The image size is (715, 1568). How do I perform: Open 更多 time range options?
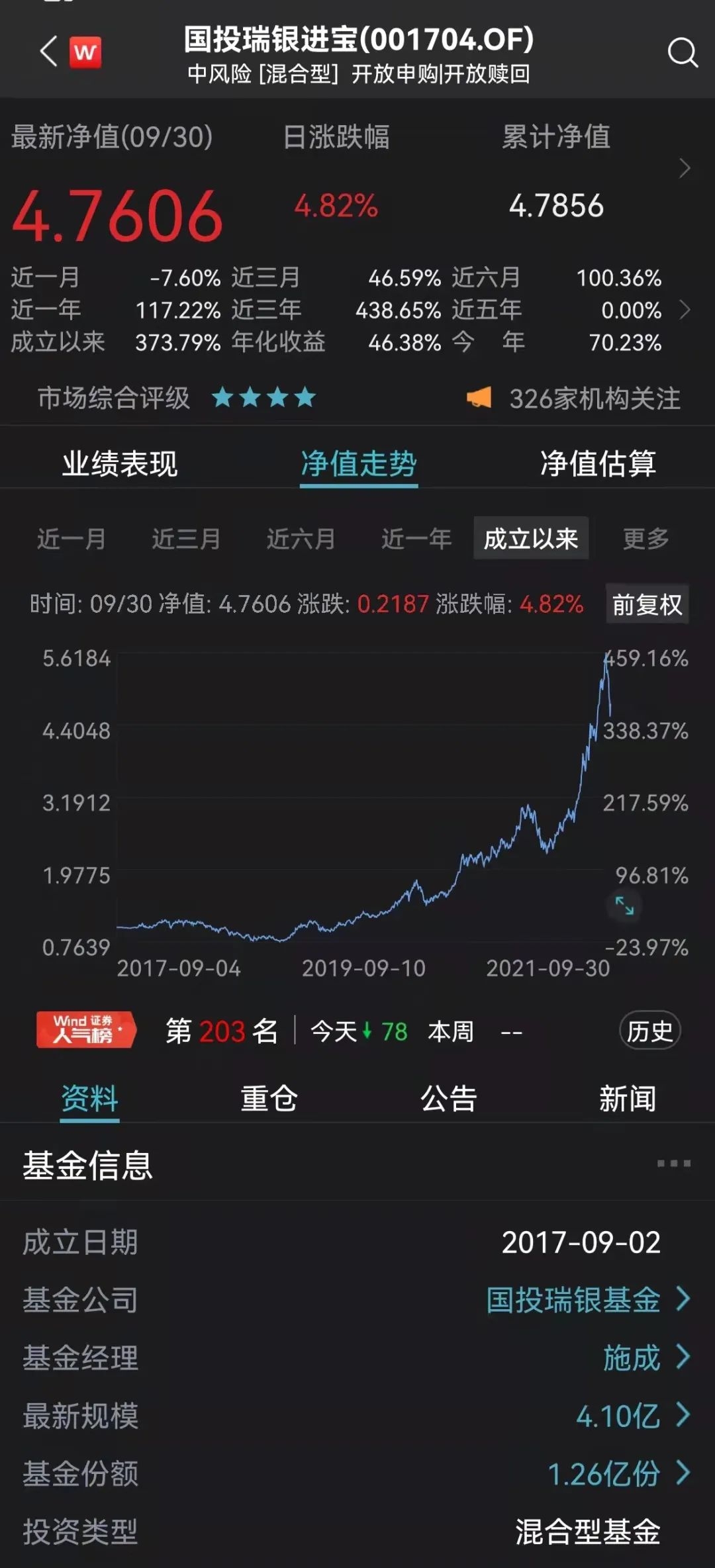click(645, 539)
